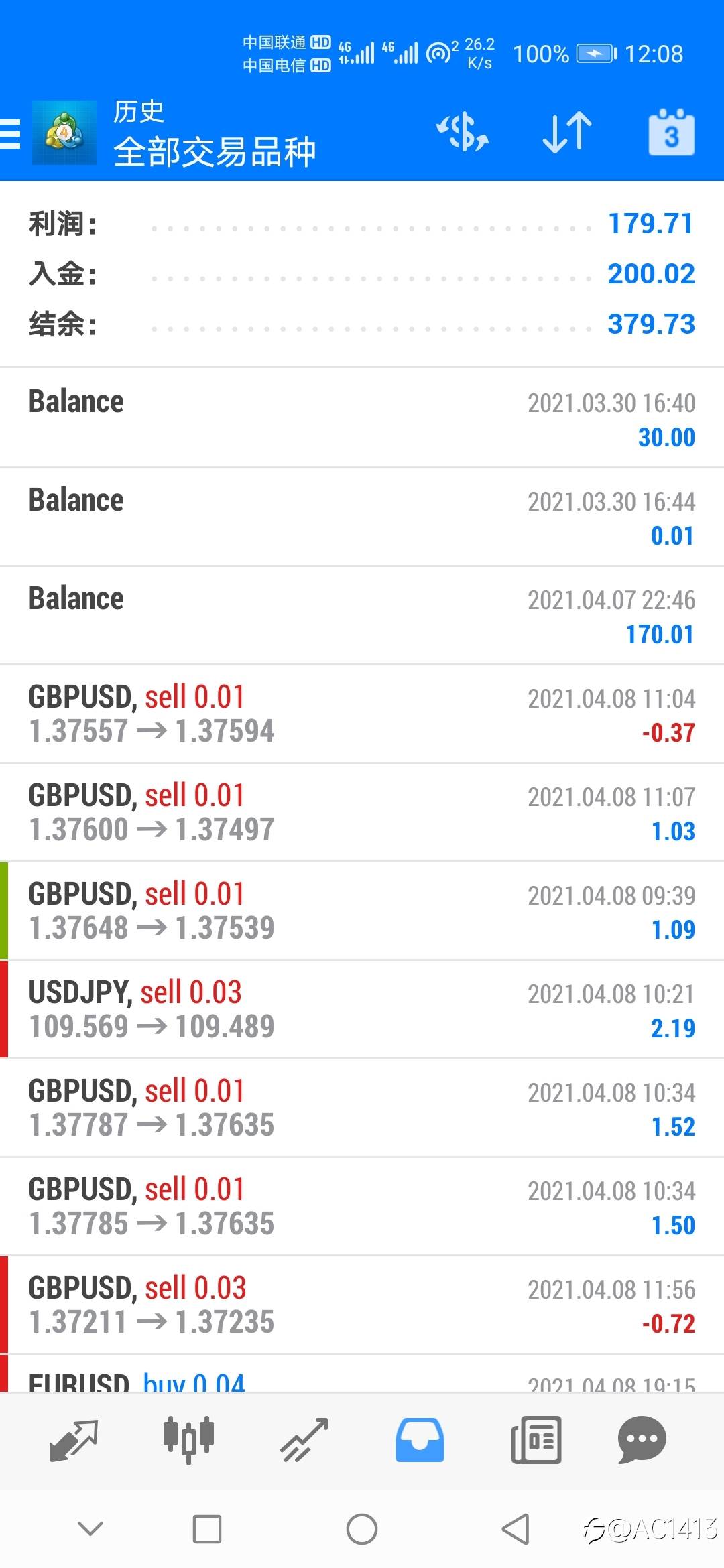Expand the GBPUSD sell 0.03 trade
The height and width of the screenshot is (1568, 724).
[x=362, y=1305]
